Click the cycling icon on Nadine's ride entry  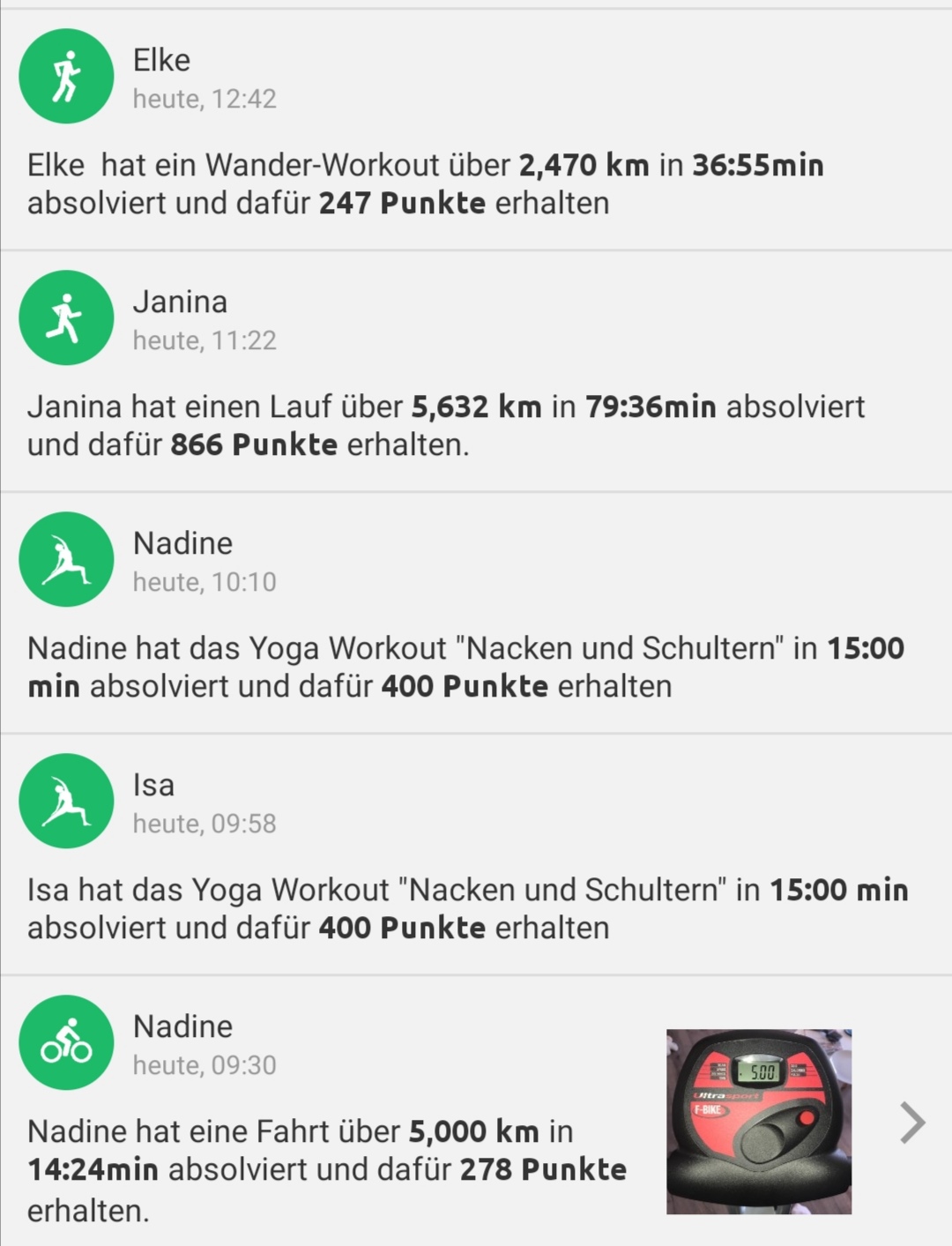point(66,1042)
